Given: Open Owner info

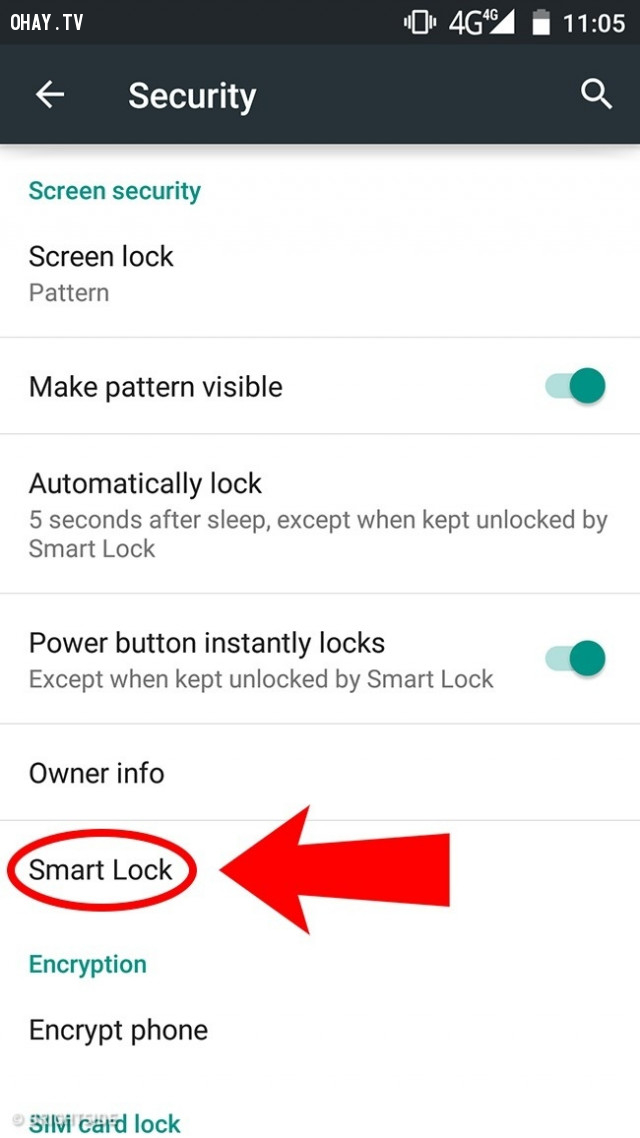Looking at the screenshot, I should tap(320, 773).
